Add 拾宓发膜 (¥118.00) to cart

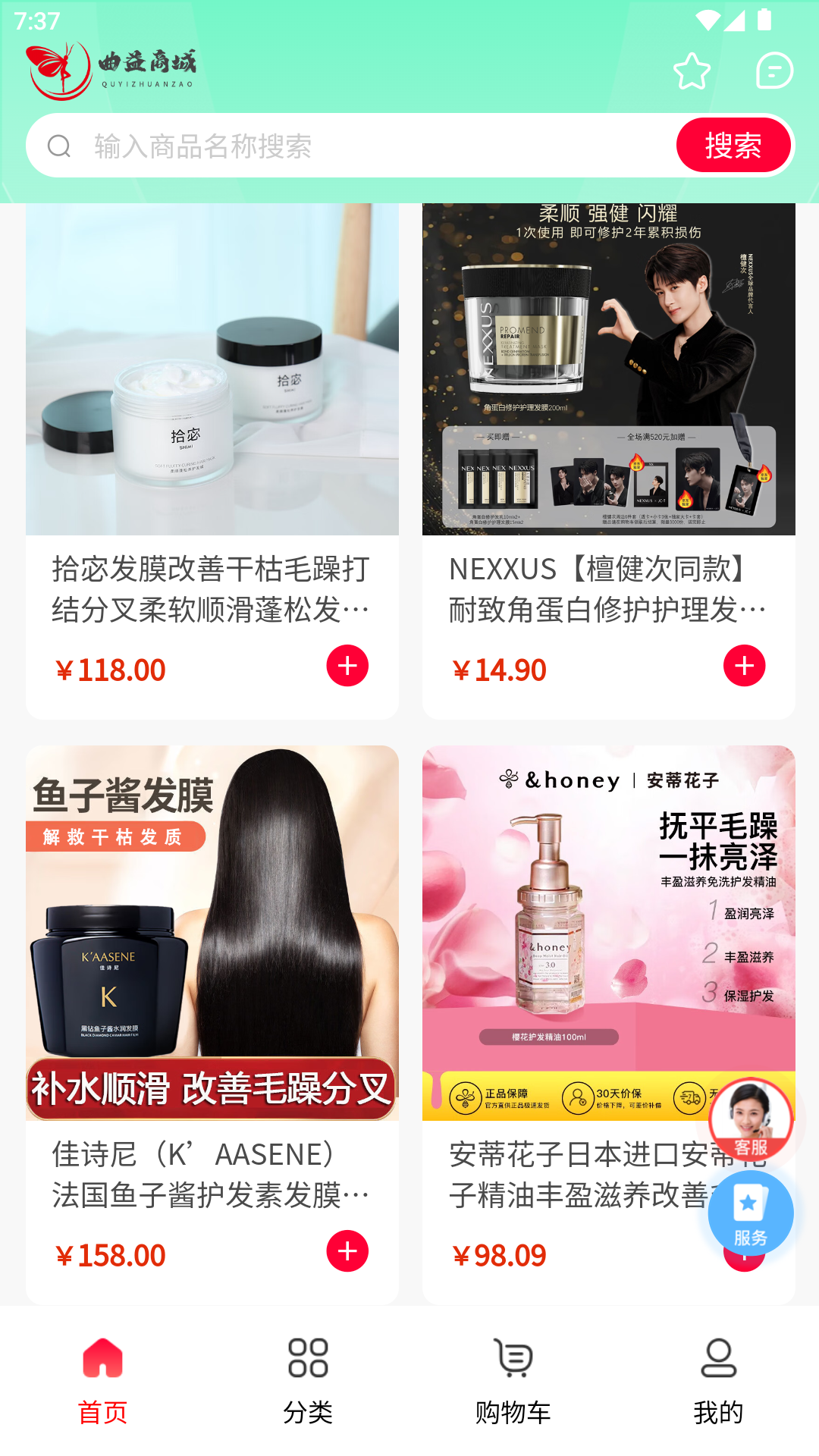click(347, 666)
